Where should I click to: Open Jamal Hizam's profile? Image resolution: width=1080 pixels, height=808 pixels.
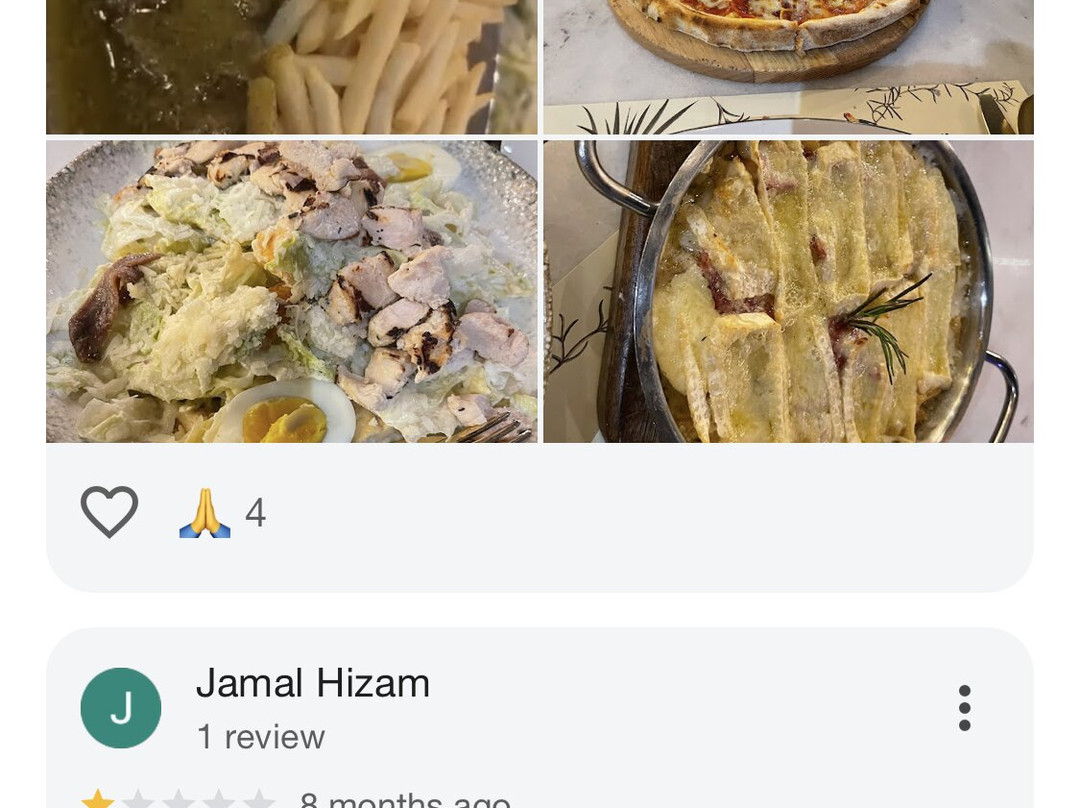click(312, 684)
